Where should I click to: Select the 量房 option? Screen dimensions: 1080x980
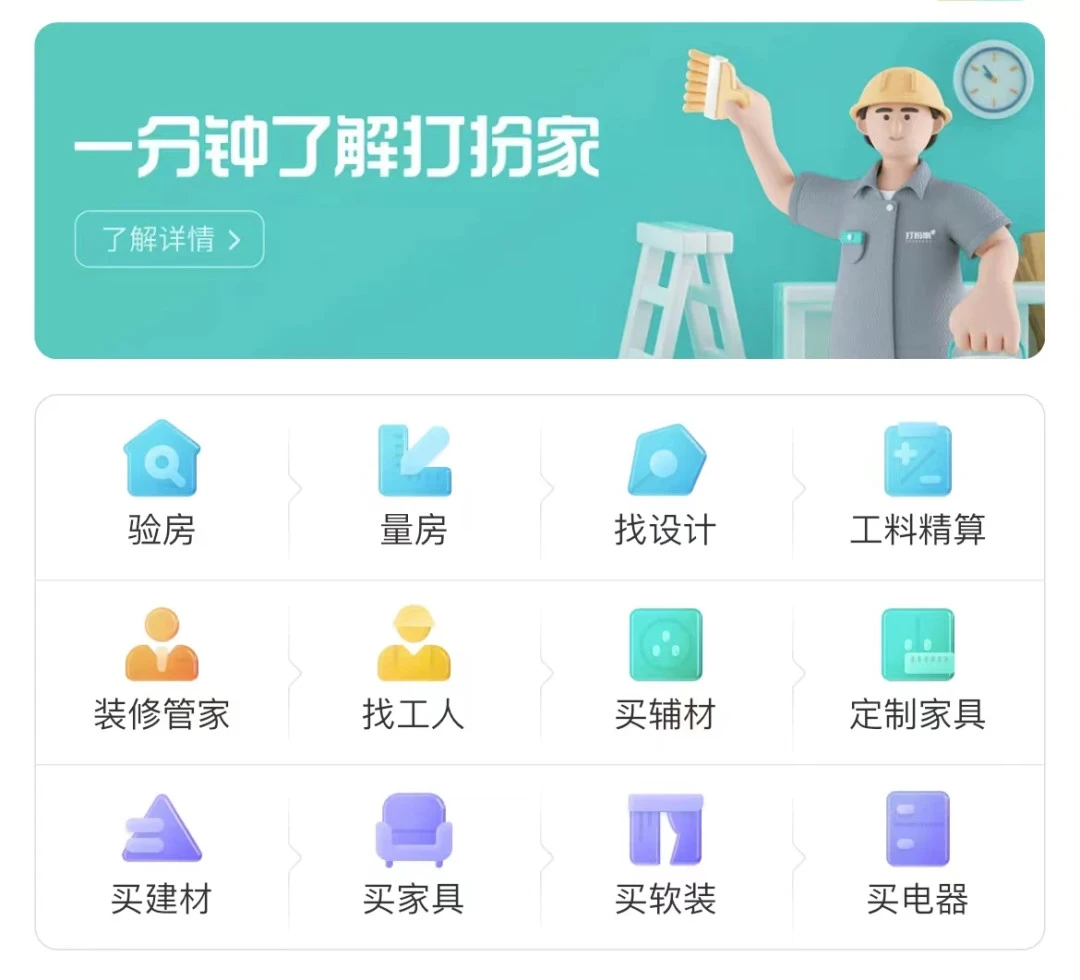(x=413, y=485)
